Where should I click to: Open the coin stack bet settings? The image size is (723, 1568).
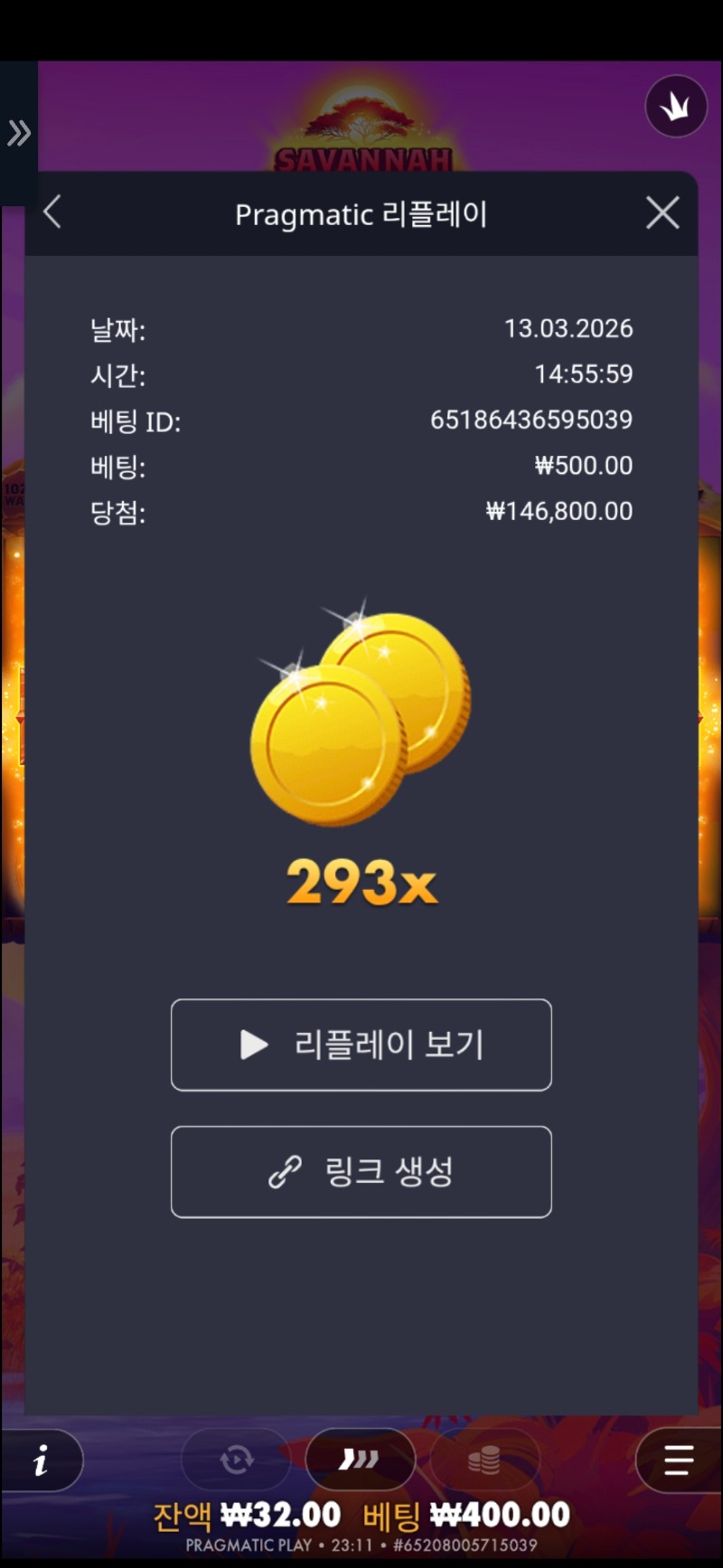(484, 1459)
